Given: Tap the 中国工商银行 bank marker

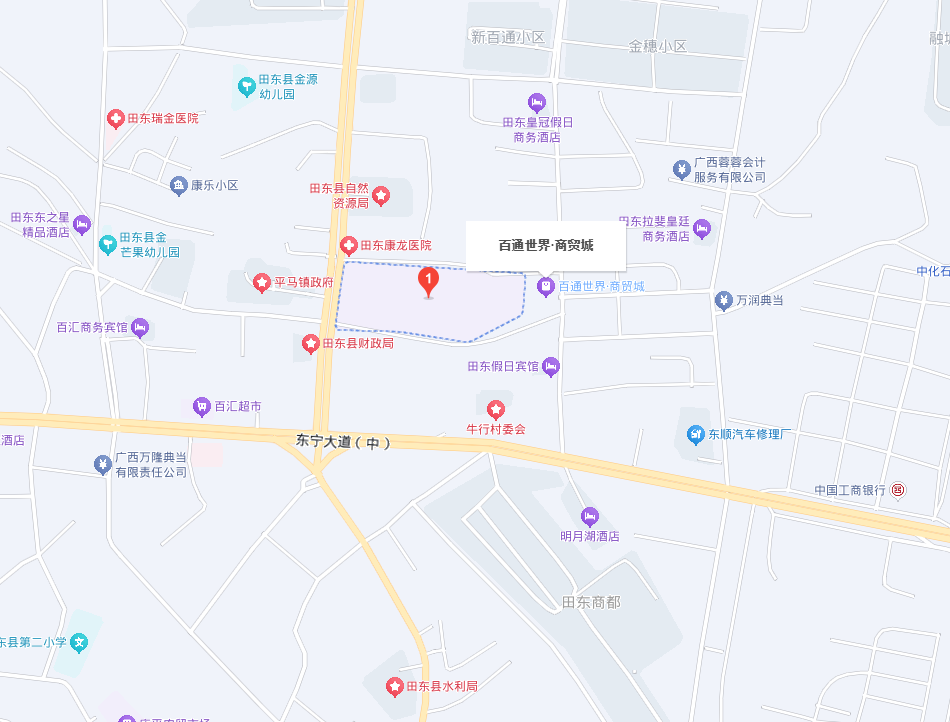Looking at the screenshot, I should [x=898, y=490].
